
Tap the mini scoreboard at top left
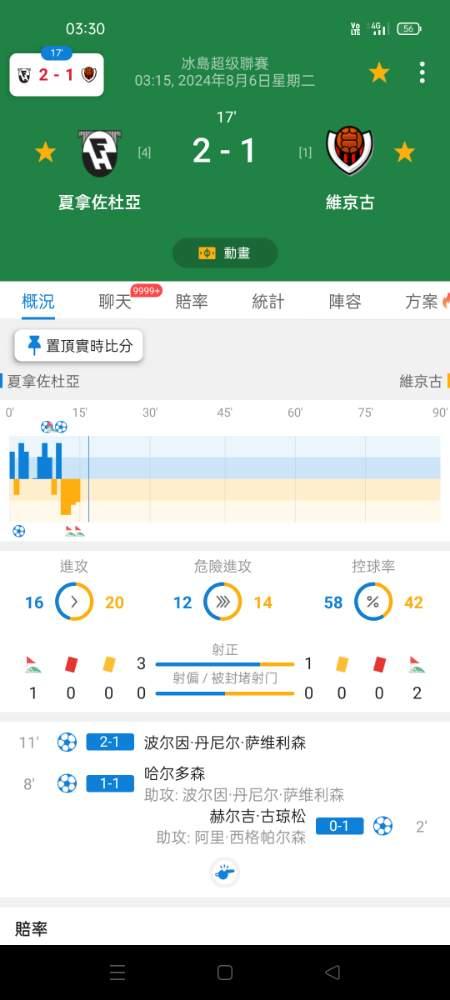pos(57,75)
